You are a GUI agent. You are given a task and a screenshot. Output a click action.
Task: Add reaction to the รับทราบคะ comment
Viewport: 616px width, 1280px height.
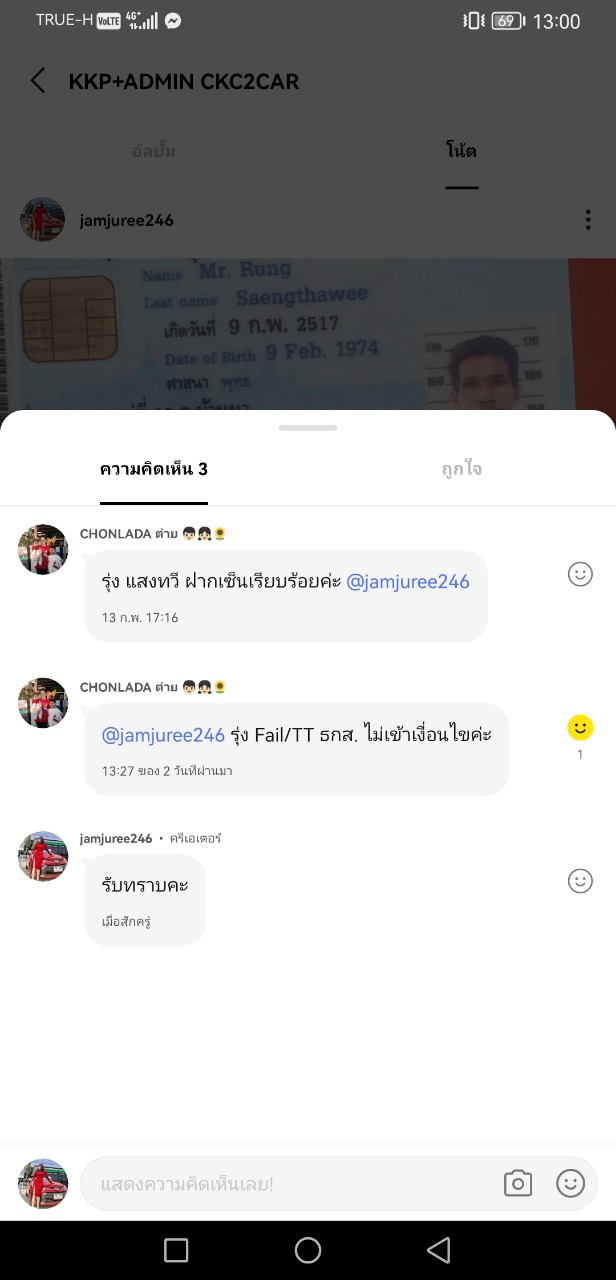[580, 881]
